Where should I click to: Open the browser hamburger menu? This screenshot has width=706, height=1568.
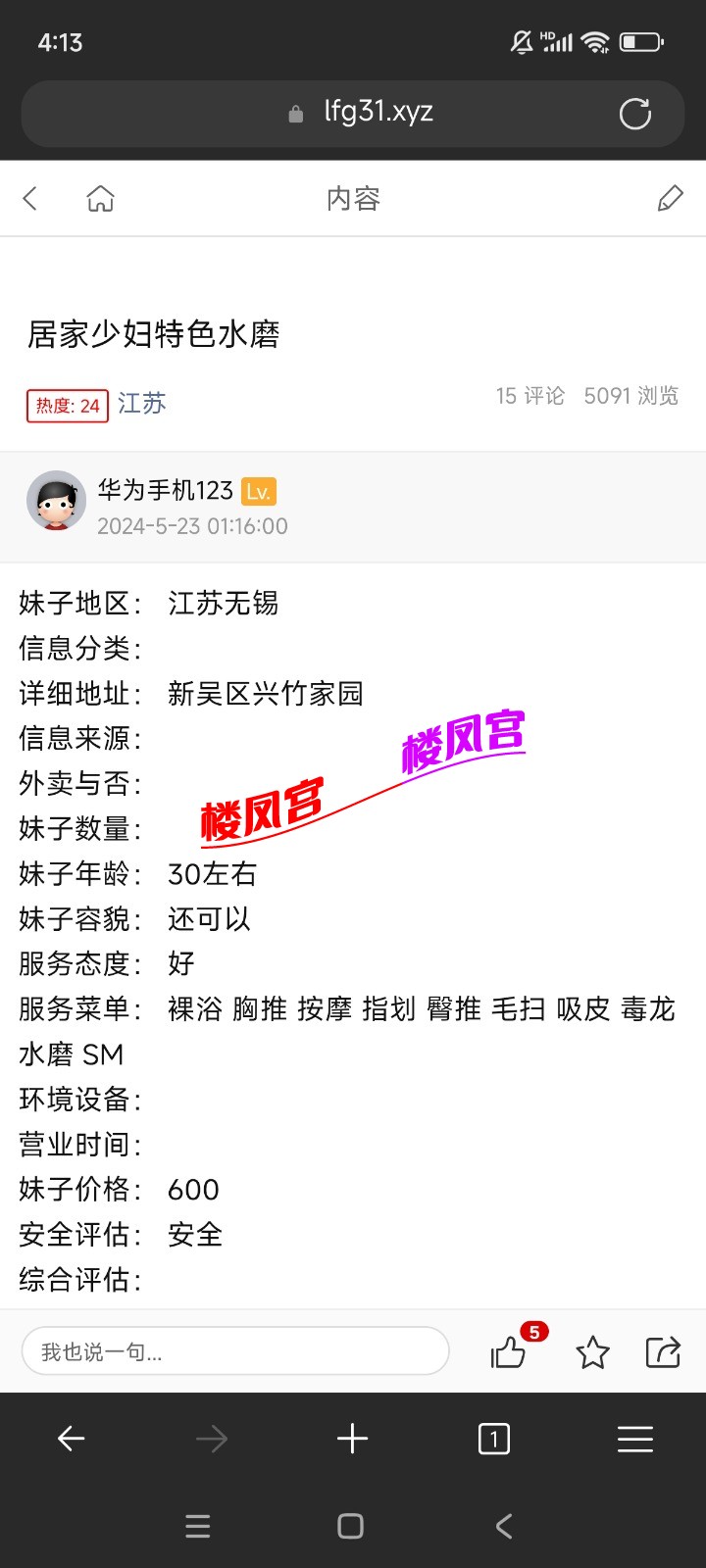click(634, 1439)
